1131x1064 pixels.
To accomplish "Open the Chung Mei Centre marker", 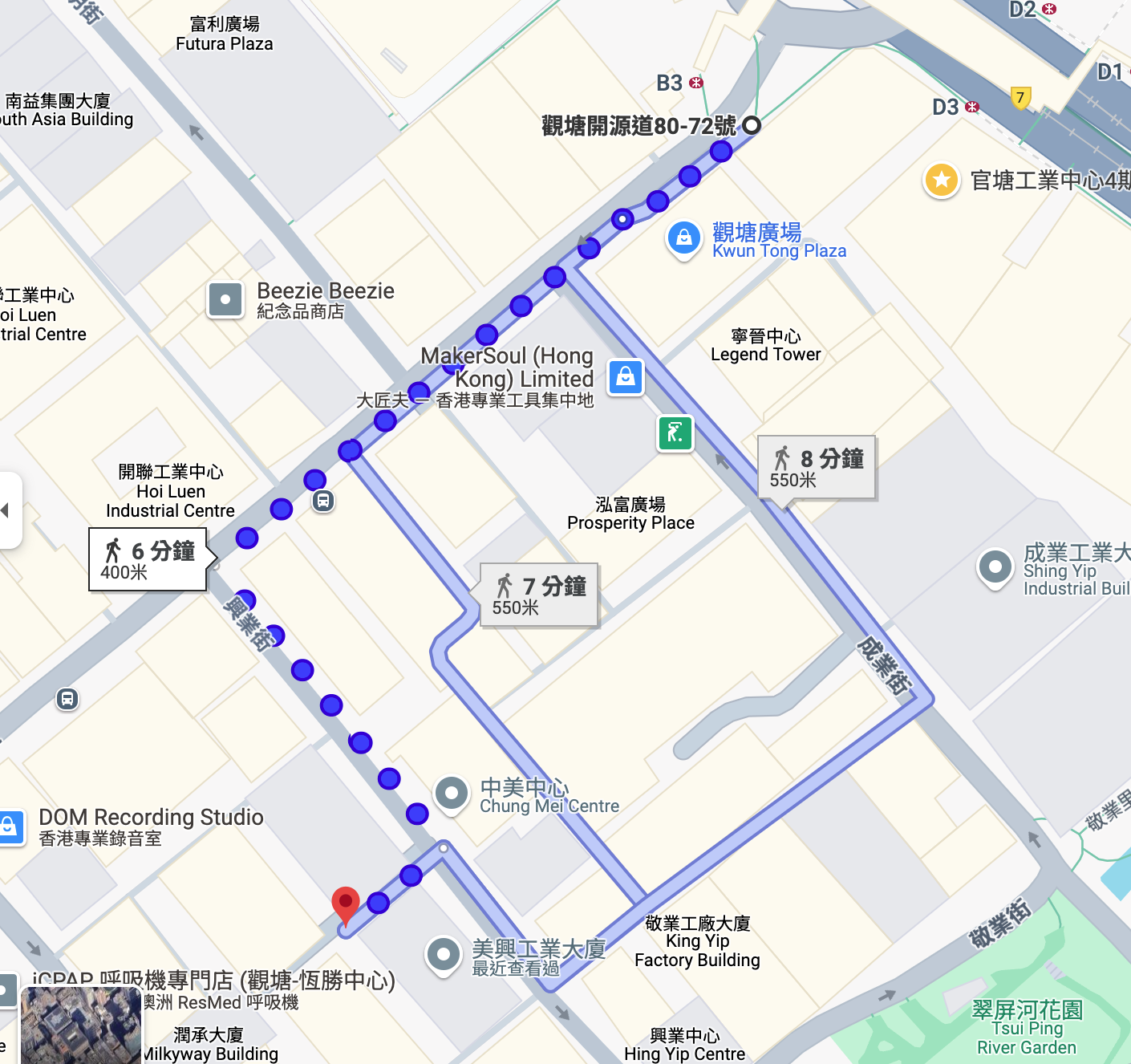I will tap(452, 794).
